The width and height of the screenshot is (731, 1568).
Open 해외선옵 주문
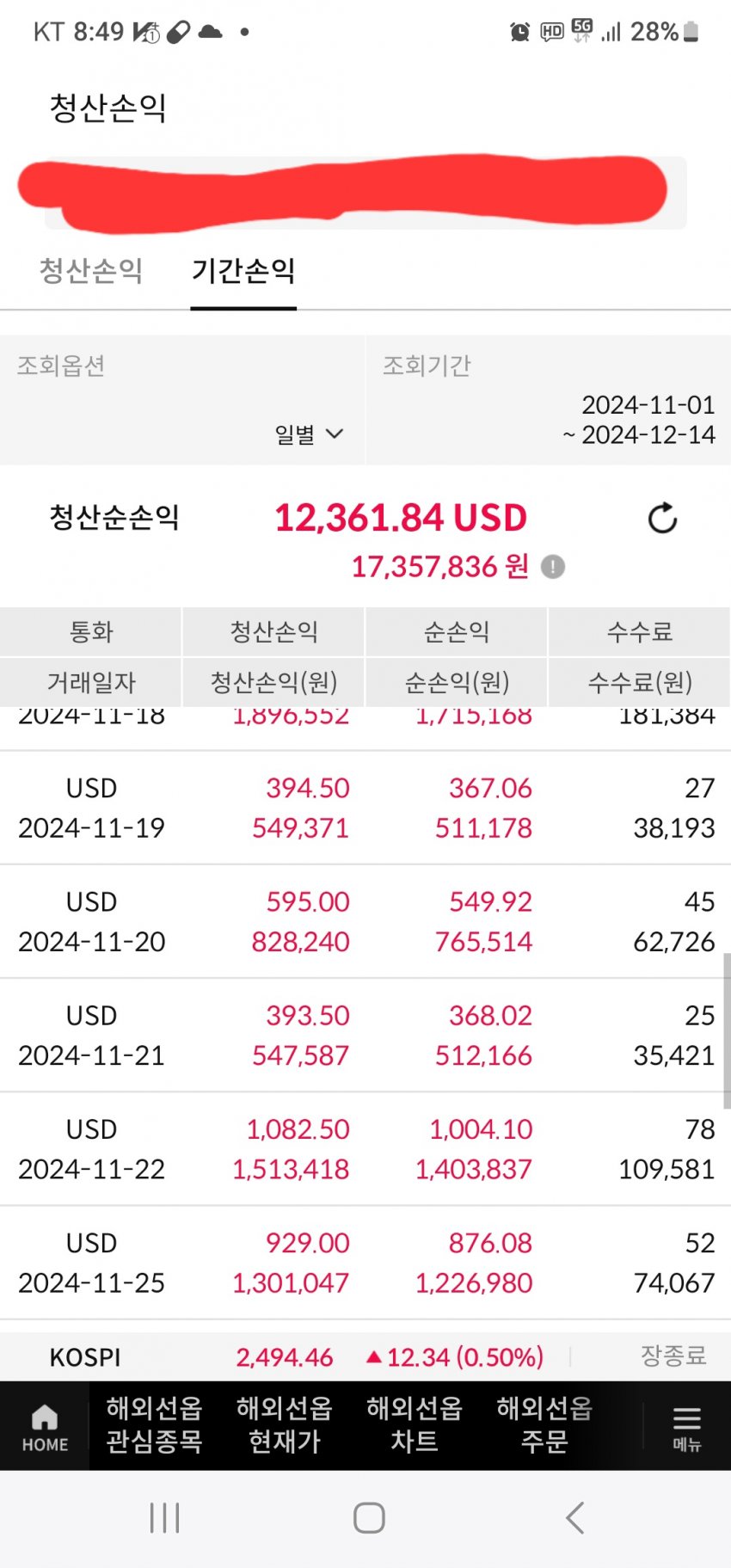click(544, 1425)
